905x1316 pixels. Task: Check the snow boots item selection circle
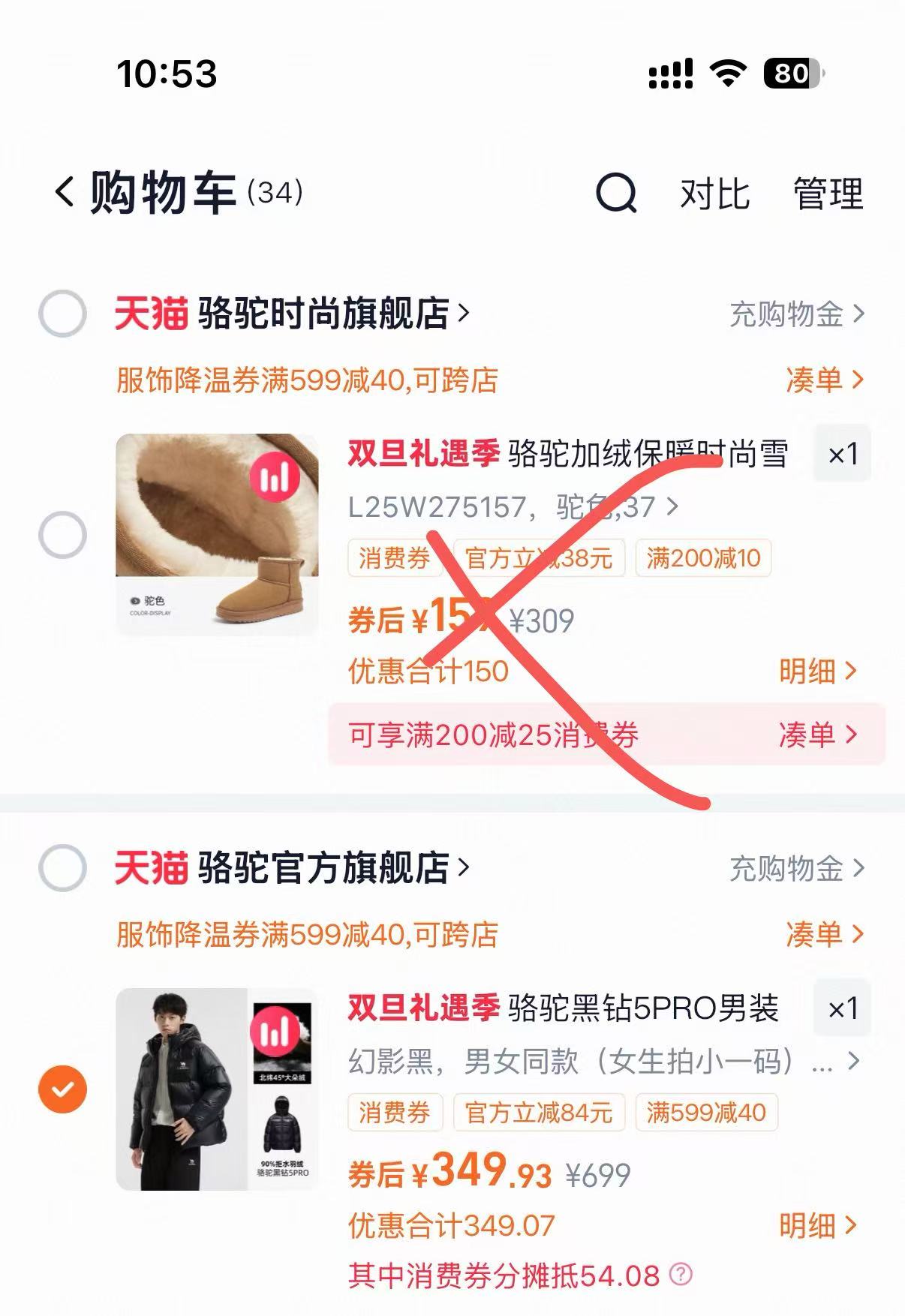63,534
